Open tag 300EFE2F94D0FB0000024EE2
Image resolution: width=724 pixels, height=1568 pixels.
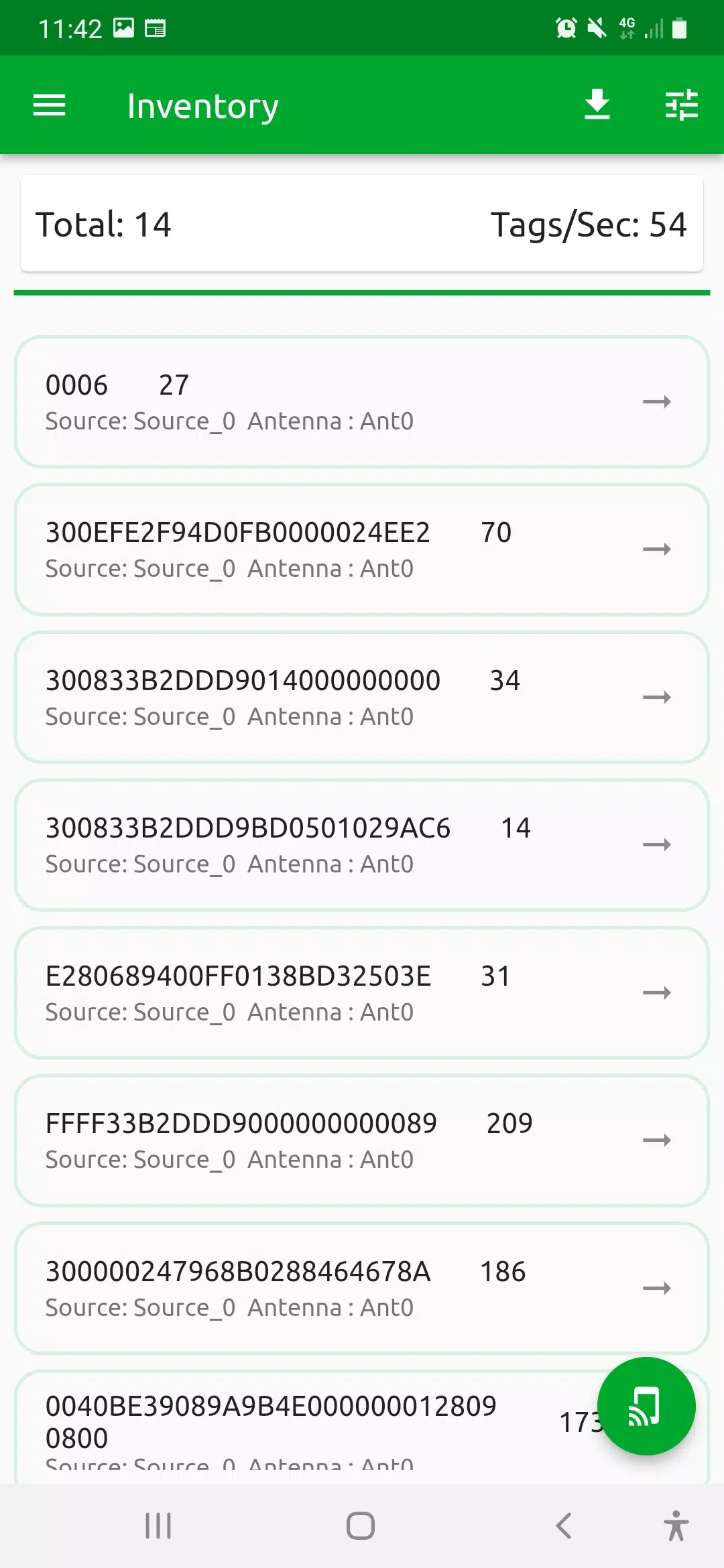point(362,549)
